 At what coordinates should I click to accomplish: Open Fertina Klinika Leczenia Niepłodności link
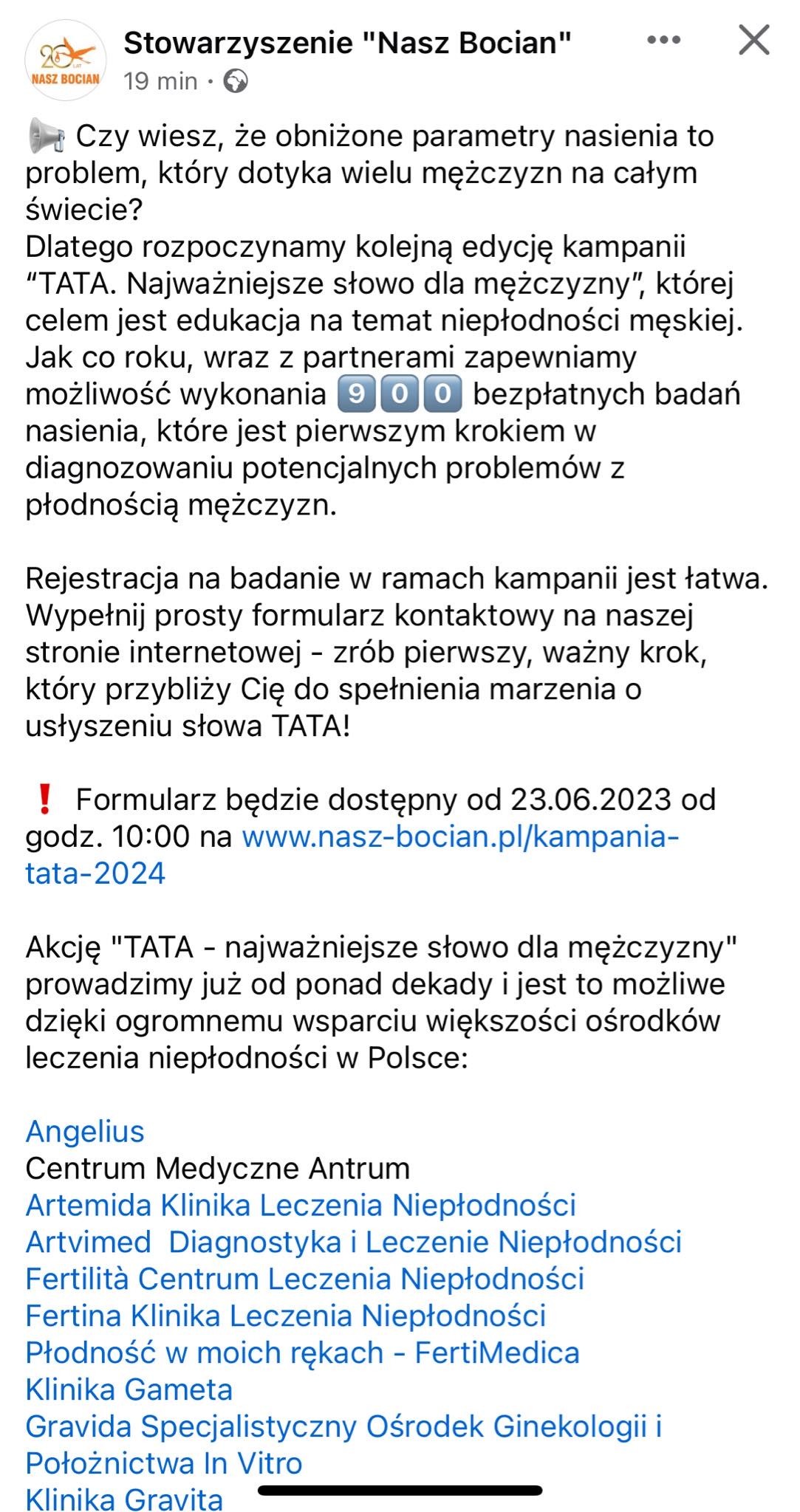tap(286, 1316)
